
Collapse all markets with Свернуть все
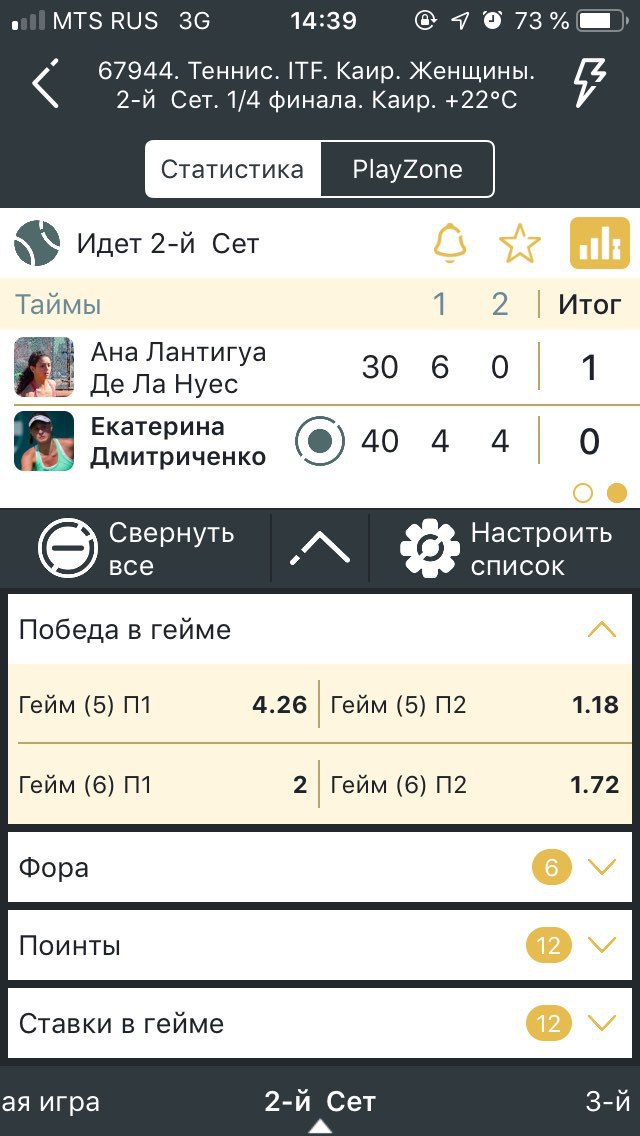[138, 548]
